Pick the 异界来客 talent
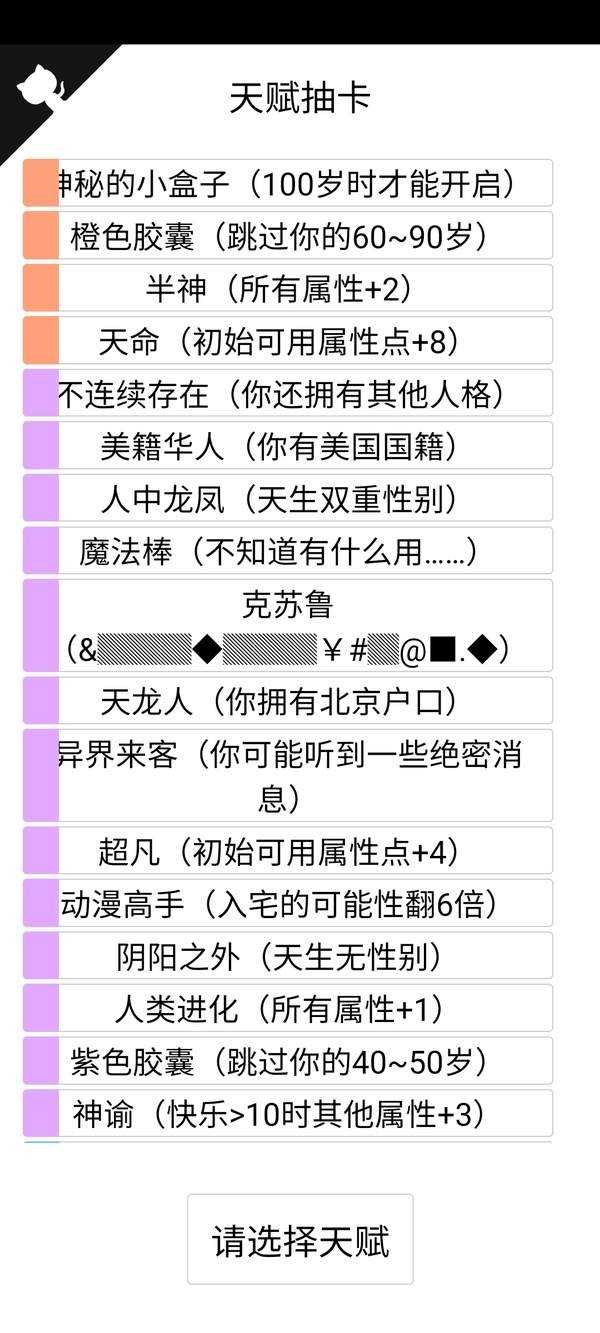Screen dimensions: 600x1333 click(x=288, y=775)
